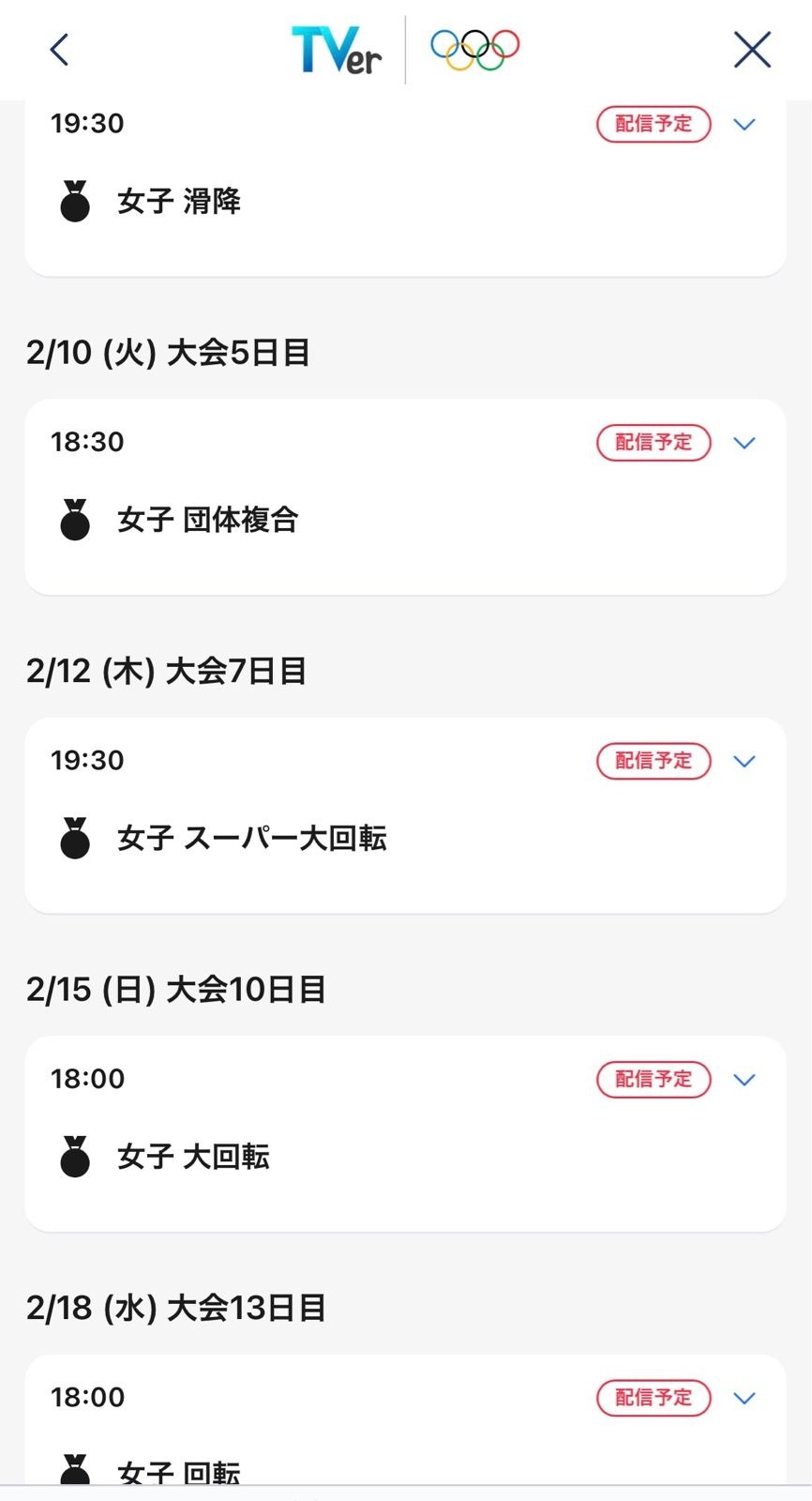The width and height of the screenshot is (812, 1501).
Task: Go back using the top-left arrow
Action: (x=59, y=50)
